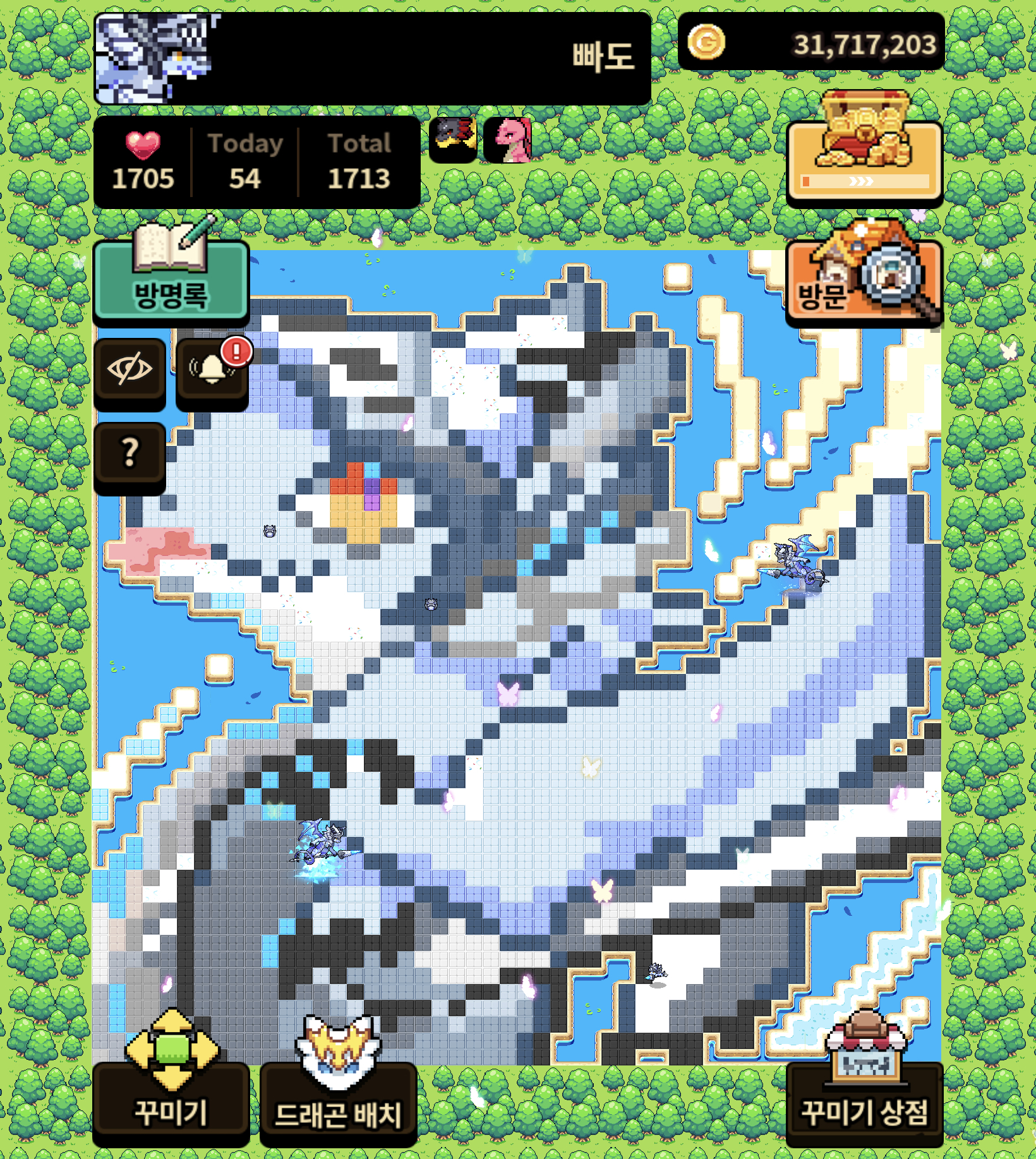Open the question mark help
Viewport: 1036px width, 1159px height.
tap(130, 457)
